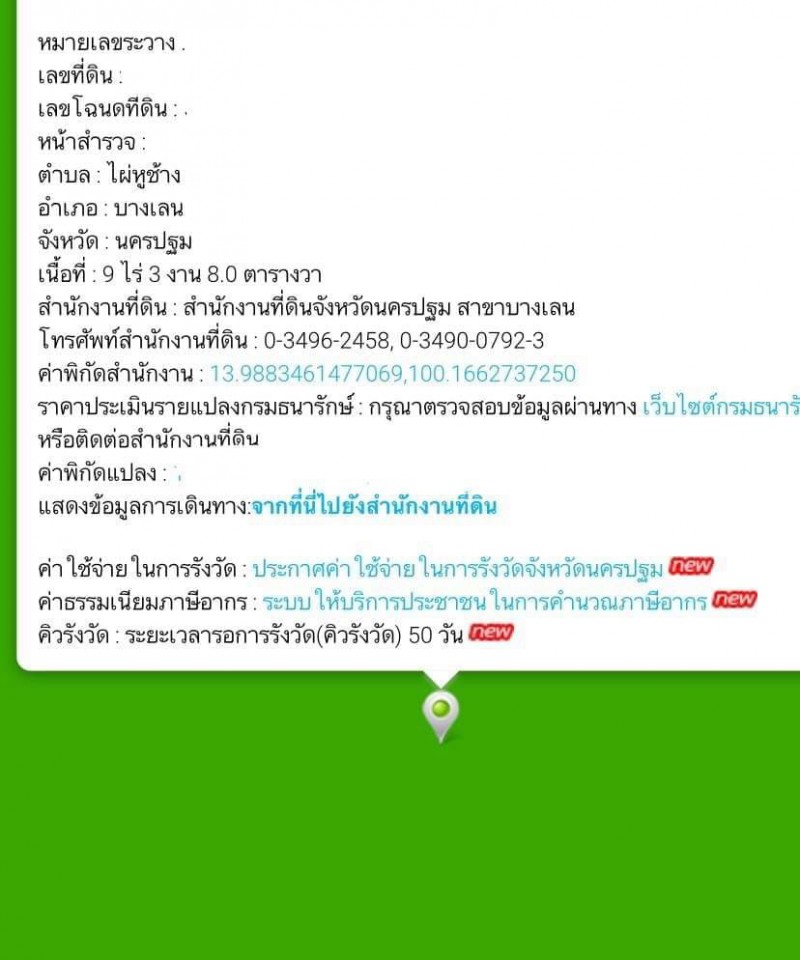Screen dimensions: 800x960
Task: Tap จากที่นี่ไปยังสำนักงานที่ดิน directions link
Action: 373,506
